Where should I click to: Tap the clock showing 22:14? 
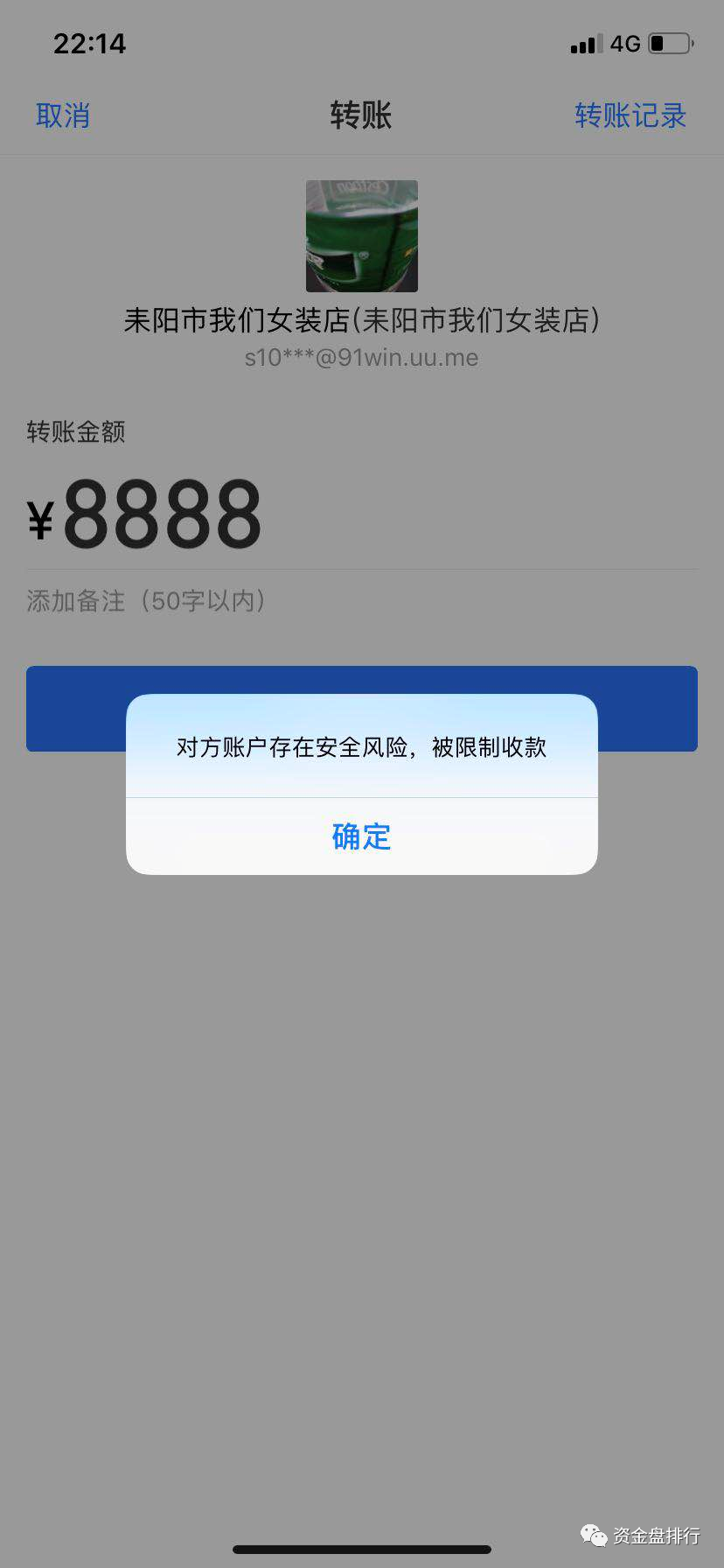(90, 42)
